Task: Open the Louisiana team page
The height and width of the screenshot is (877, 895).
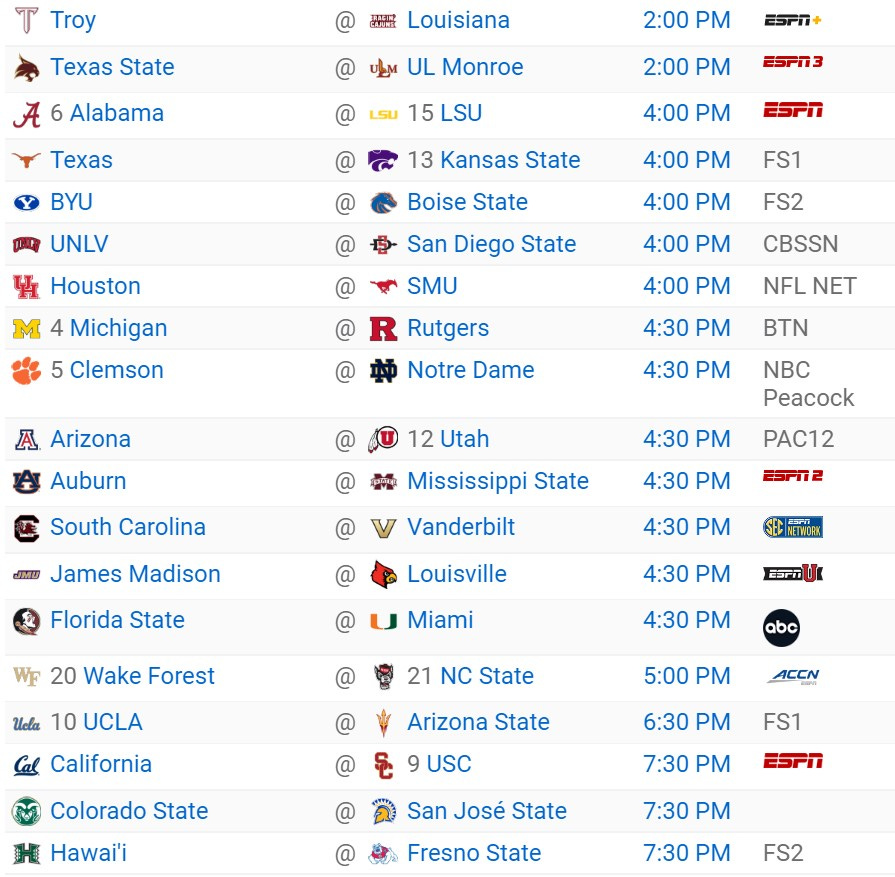Action: (458, 20)
